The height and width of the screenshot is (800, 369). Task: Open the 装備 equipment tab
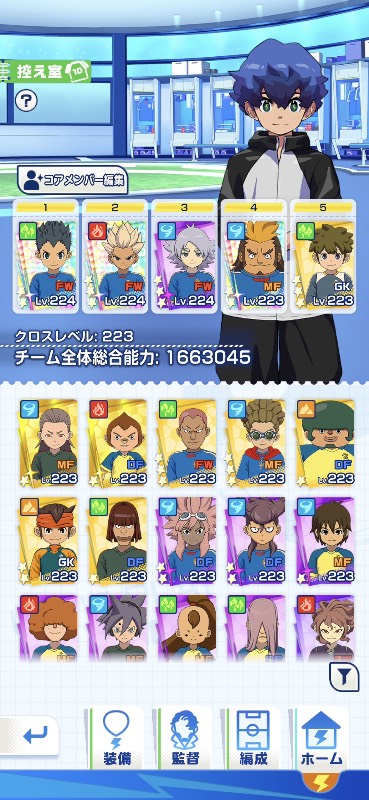(x=116, y=738)
